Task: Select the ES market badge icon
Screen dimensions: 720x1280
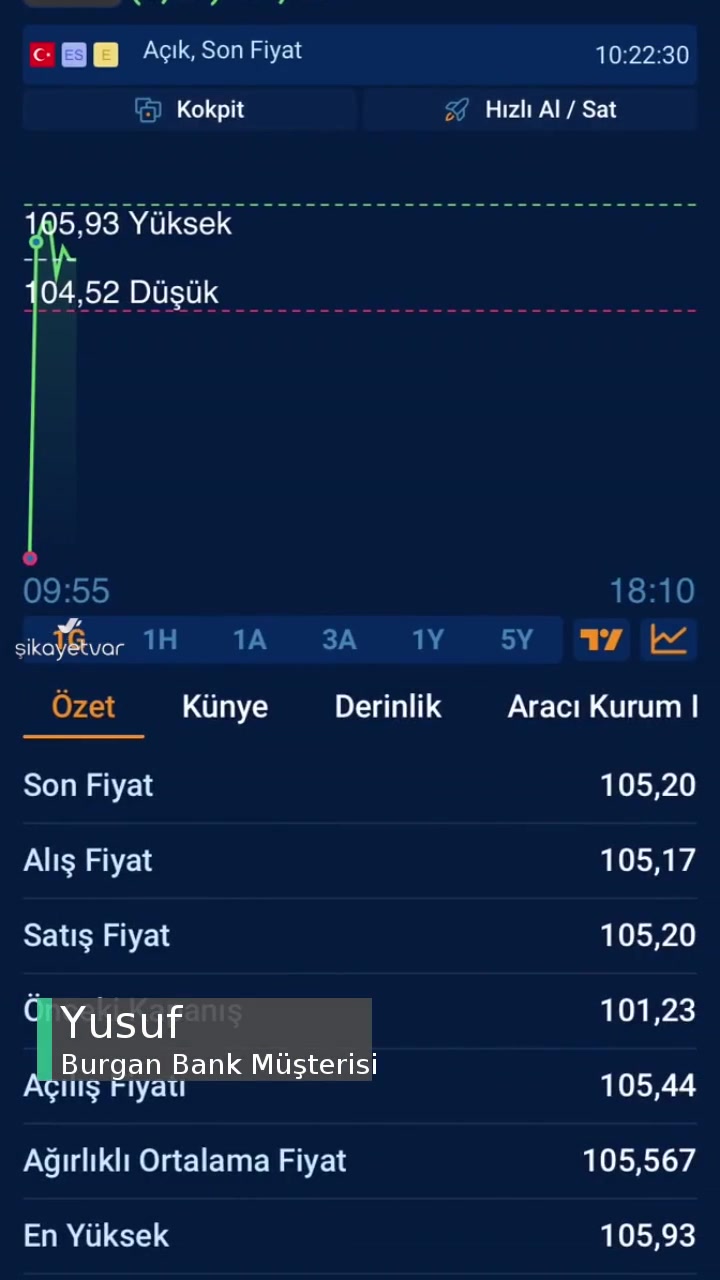Action: [73, 54]
